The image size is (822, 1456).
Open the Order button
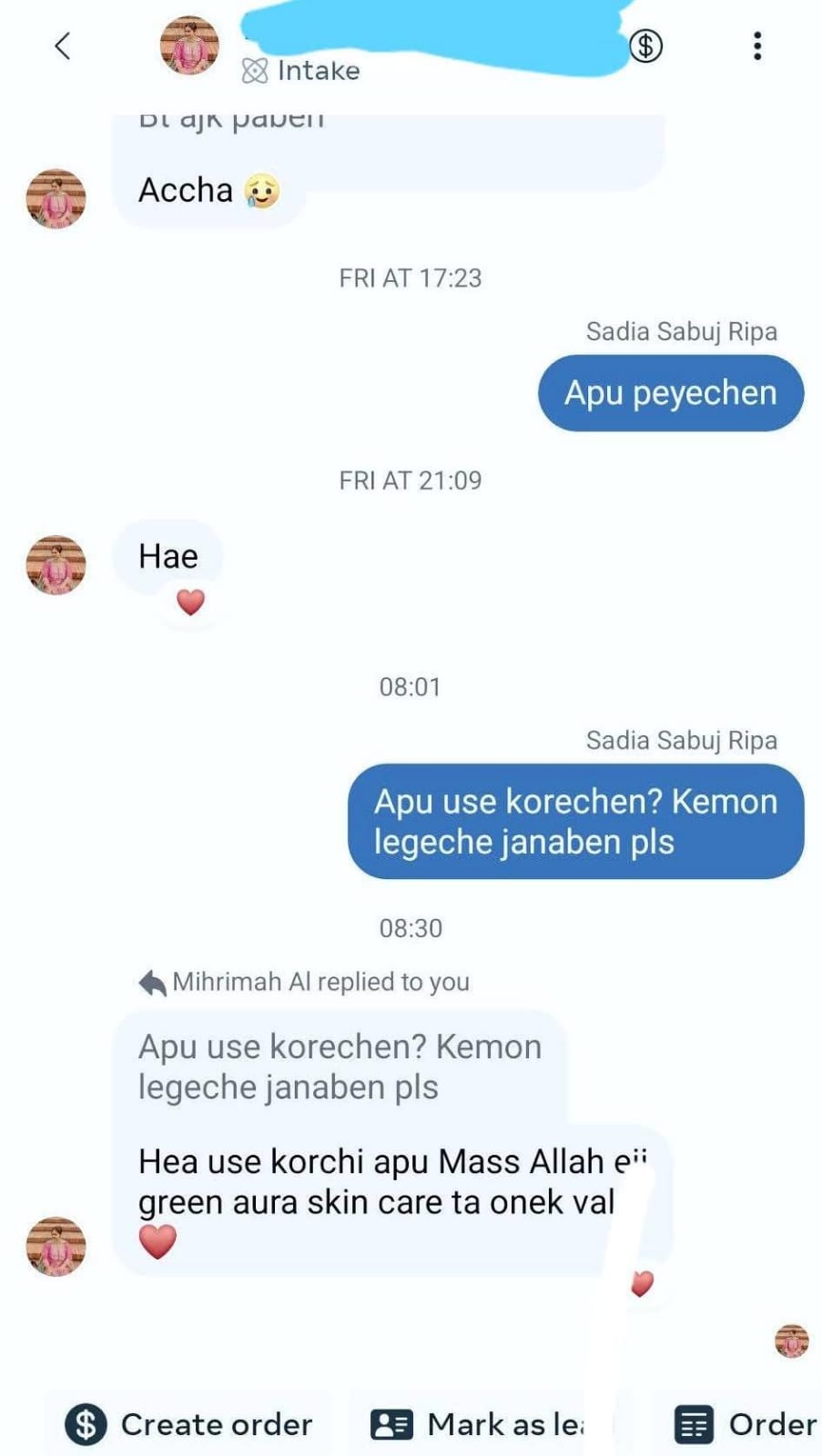[746, 1424]
